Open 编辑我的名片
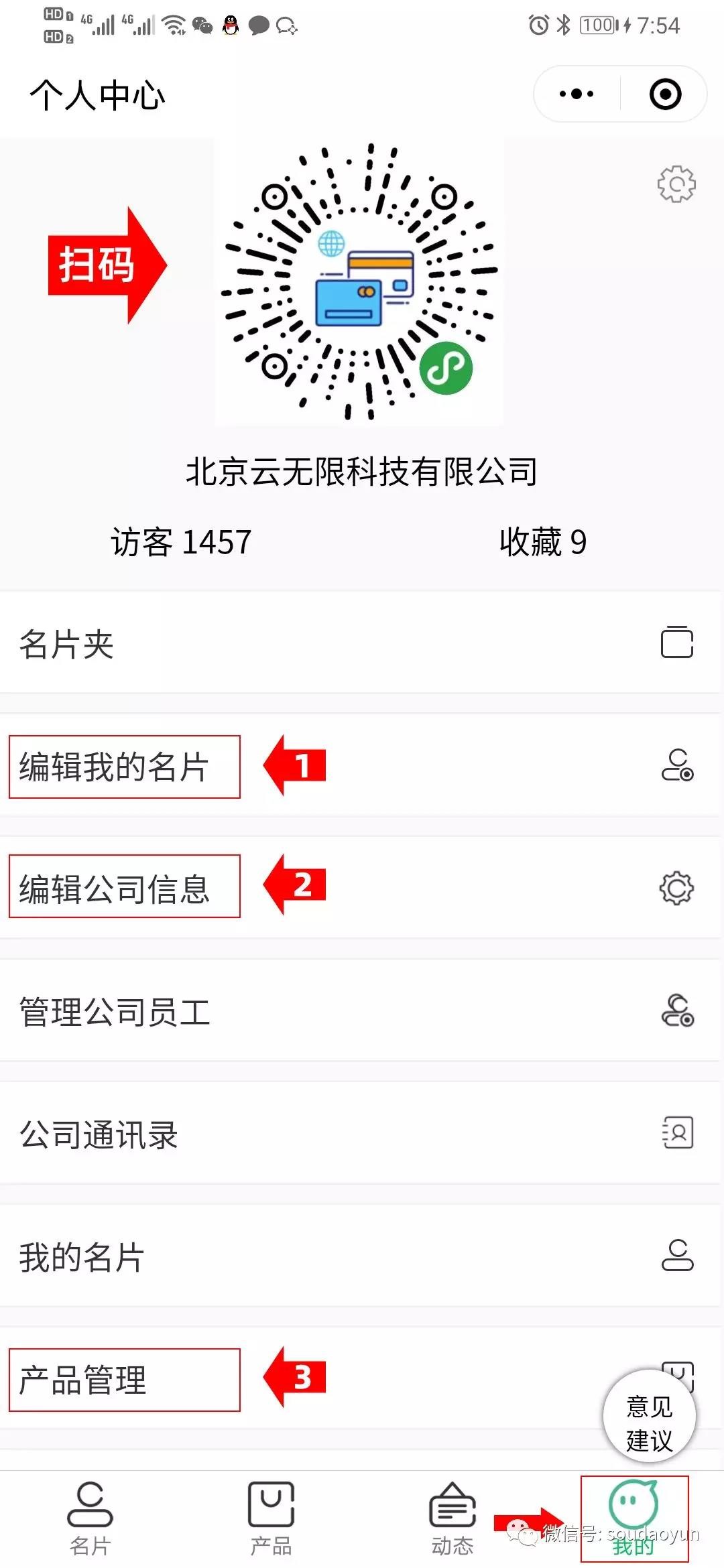Image resolution: width=724 pixels, height=1568 pixels. click(x=362, y=766)
